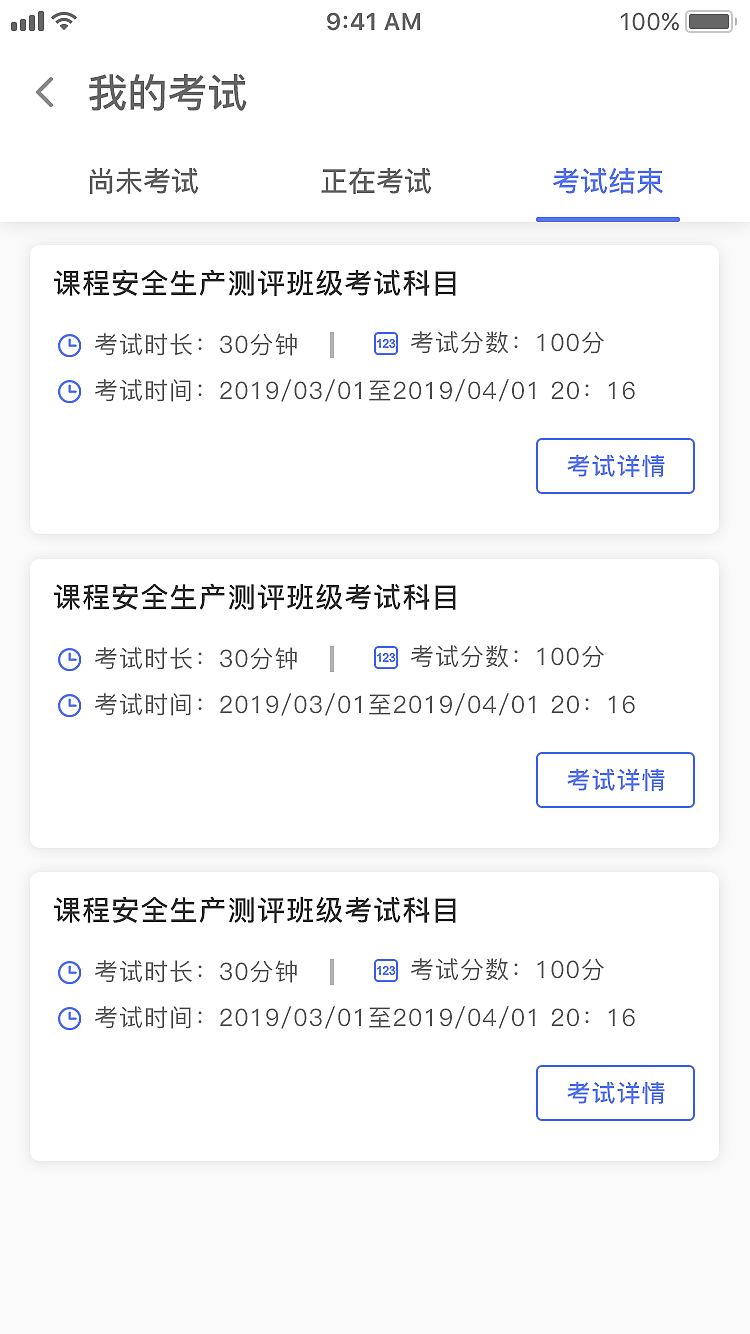Click the clock icon beside 考试时间 in third card
The width and height of the screenshot is (750, 1334).
coord(69,1018)
